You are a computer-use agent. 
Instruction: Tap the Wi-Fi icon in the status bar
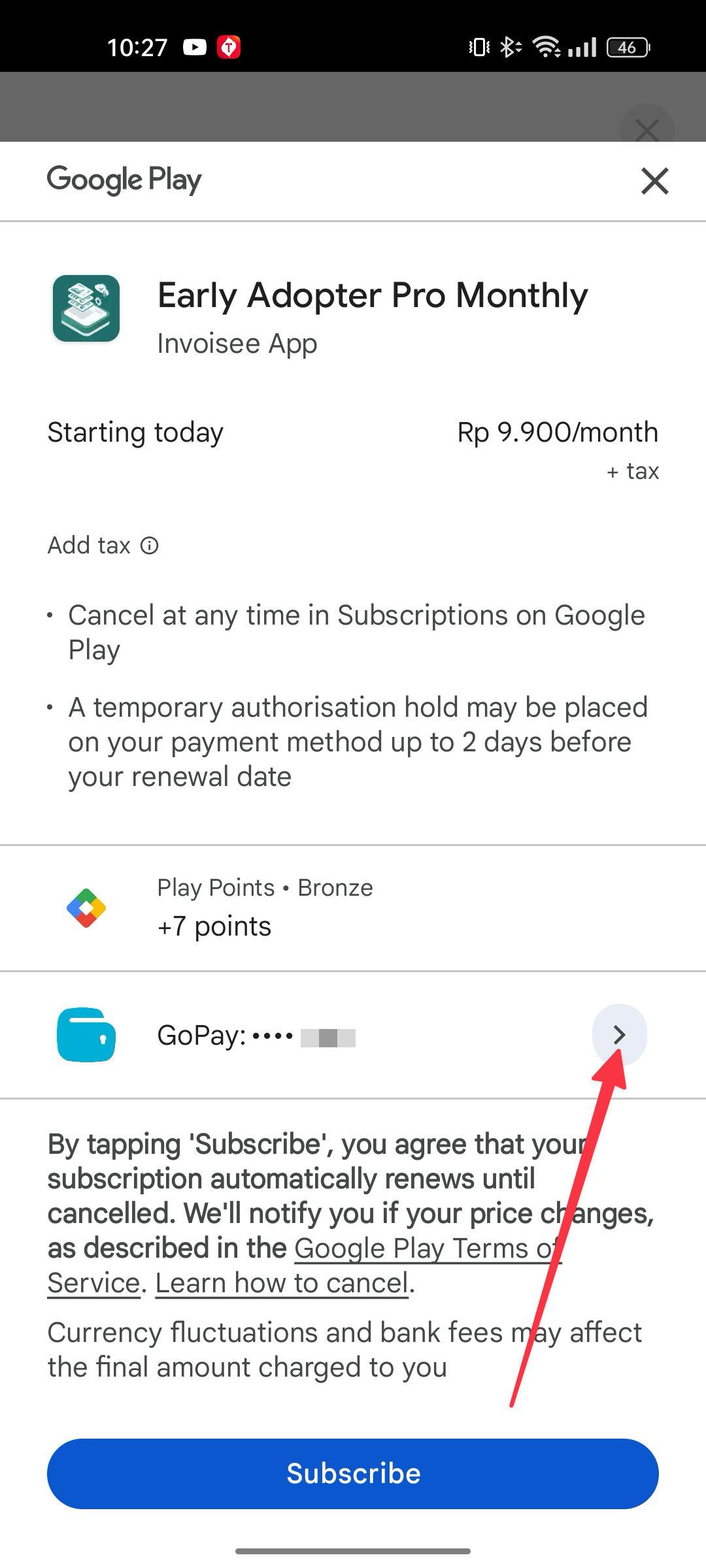pos(546,46)
